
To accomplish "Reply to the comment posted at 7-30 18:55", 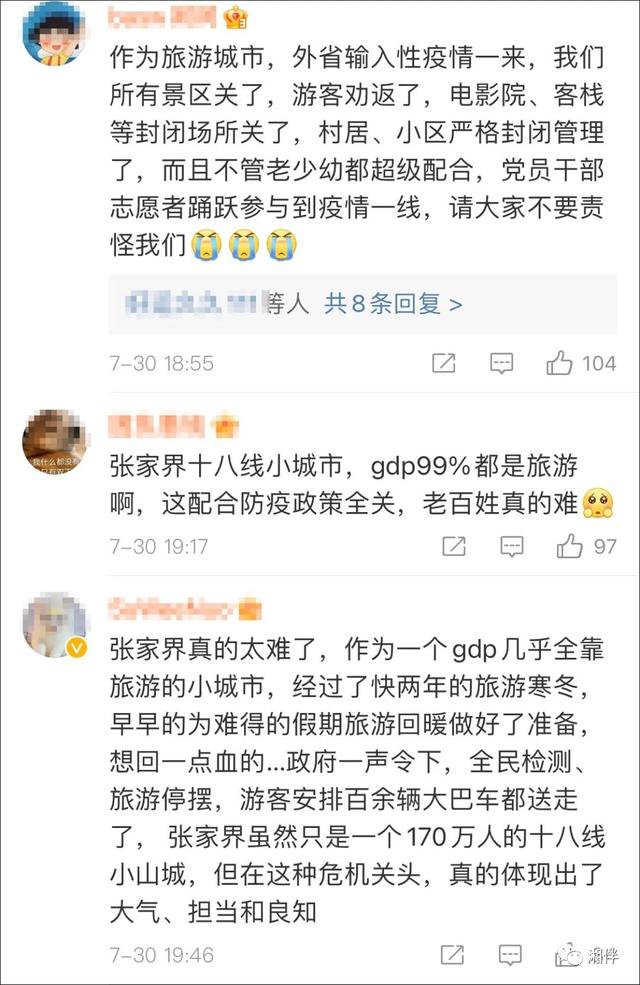I will [x=502, y=363].
